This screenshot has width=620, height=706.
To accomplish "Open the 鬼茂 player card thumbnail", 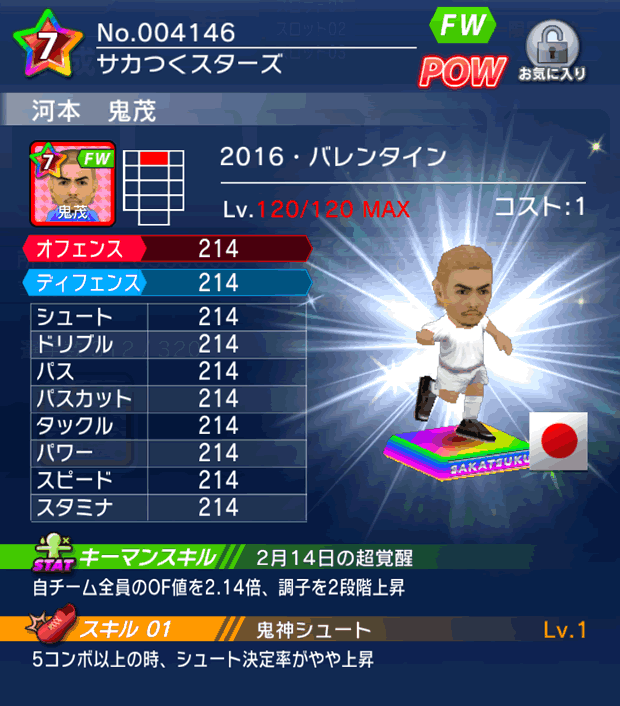I will pyautogui.click(x=74, y=184).
